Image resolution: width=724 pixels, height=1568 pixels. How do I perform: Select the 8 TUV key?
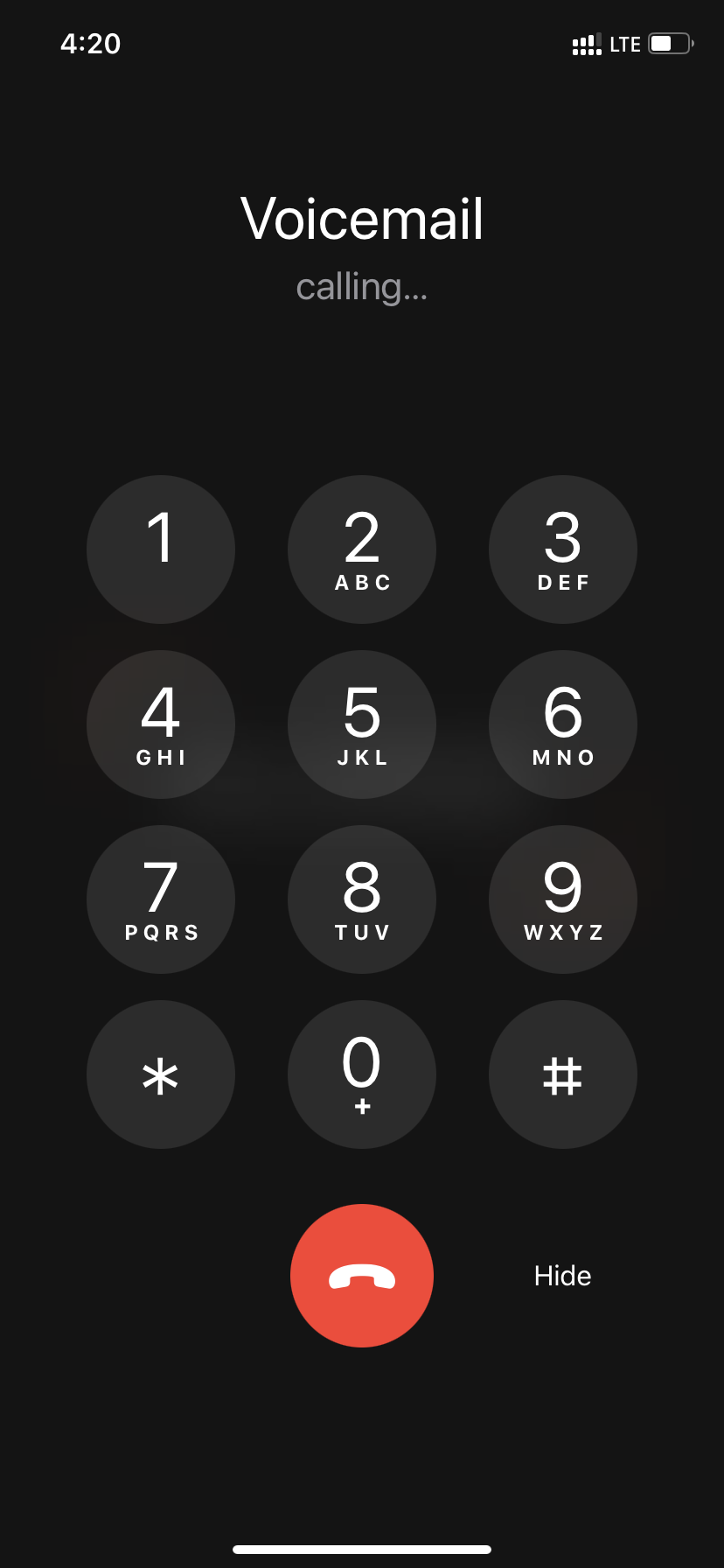362,899
